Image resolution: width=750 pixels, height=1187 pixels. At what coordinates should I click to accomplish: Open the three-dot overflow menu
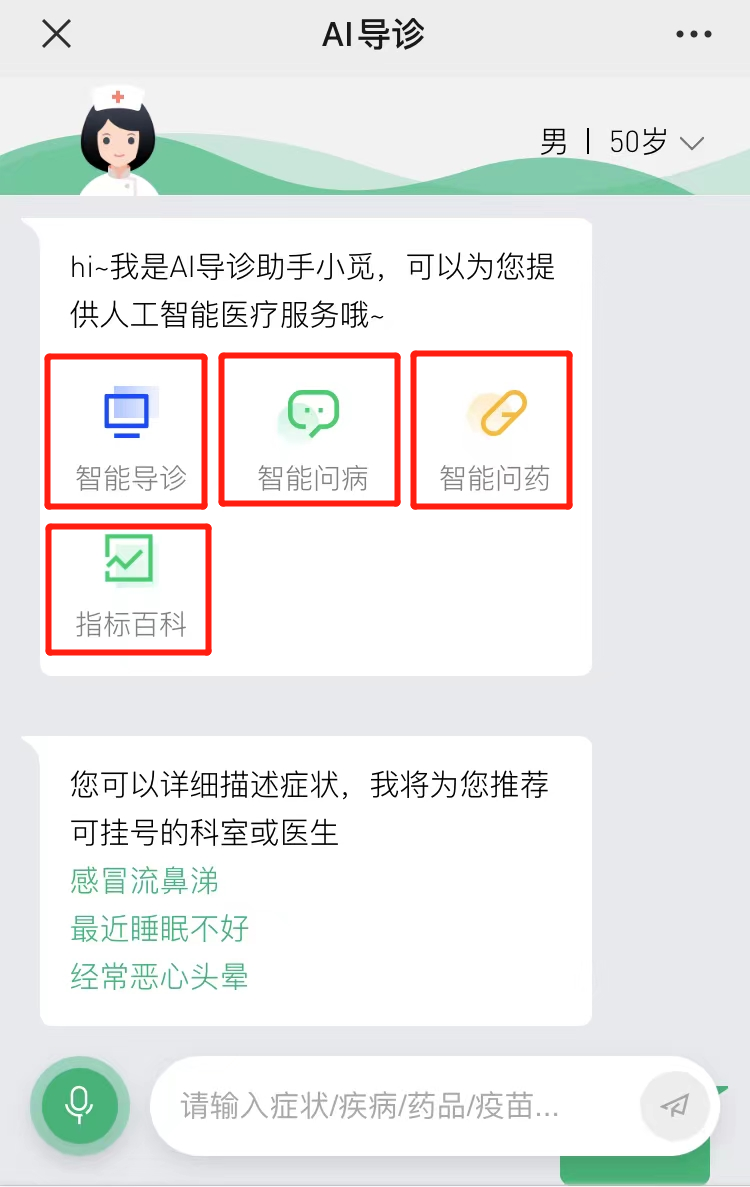(x=693, y=34)
